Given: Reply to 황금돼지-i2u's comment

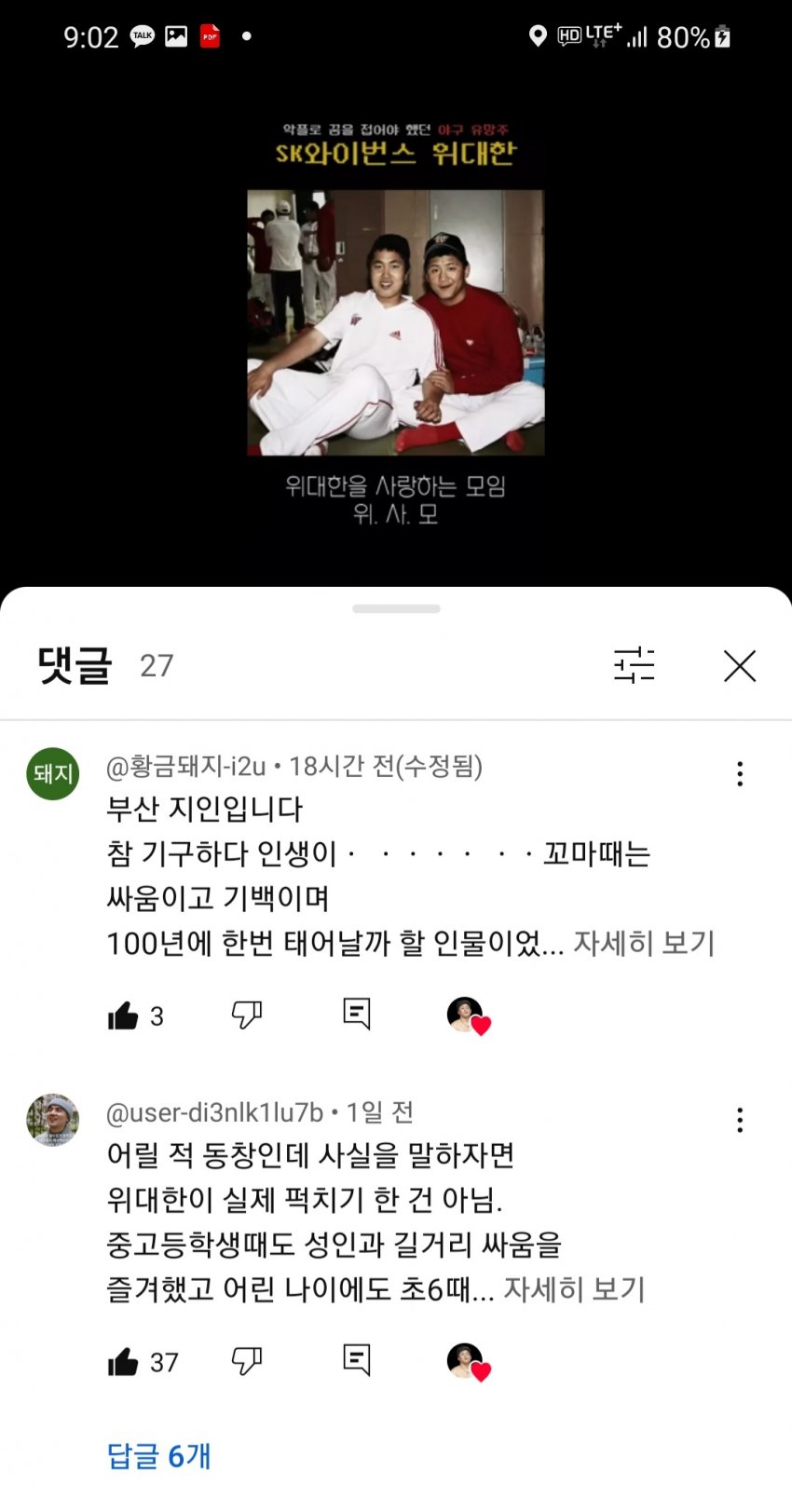Looking at the screenshot, I should [356, 1014].
